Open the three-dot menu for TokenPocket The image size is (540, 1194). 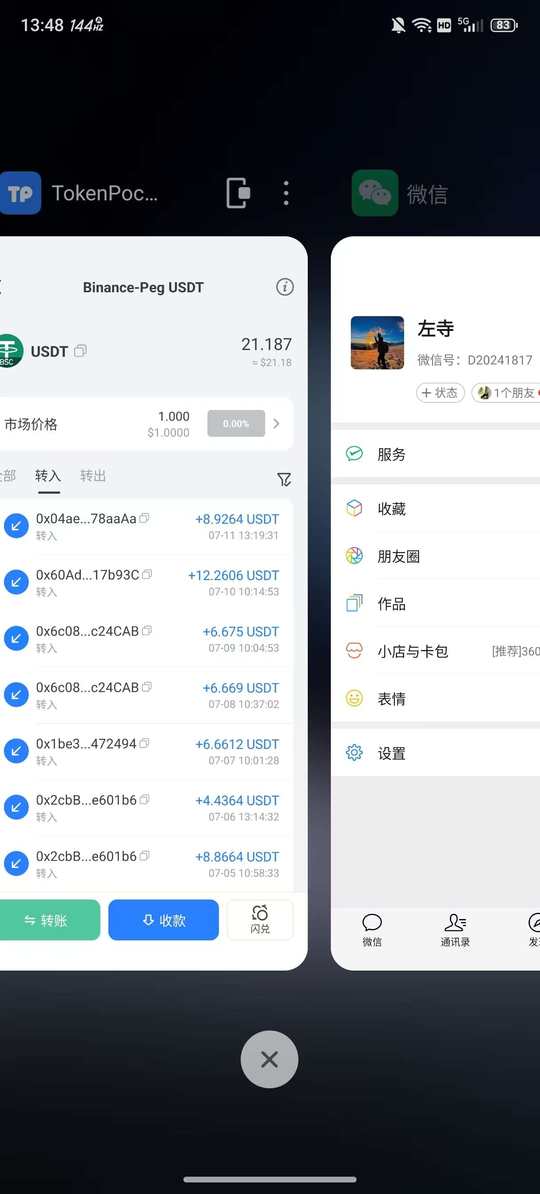286,193
